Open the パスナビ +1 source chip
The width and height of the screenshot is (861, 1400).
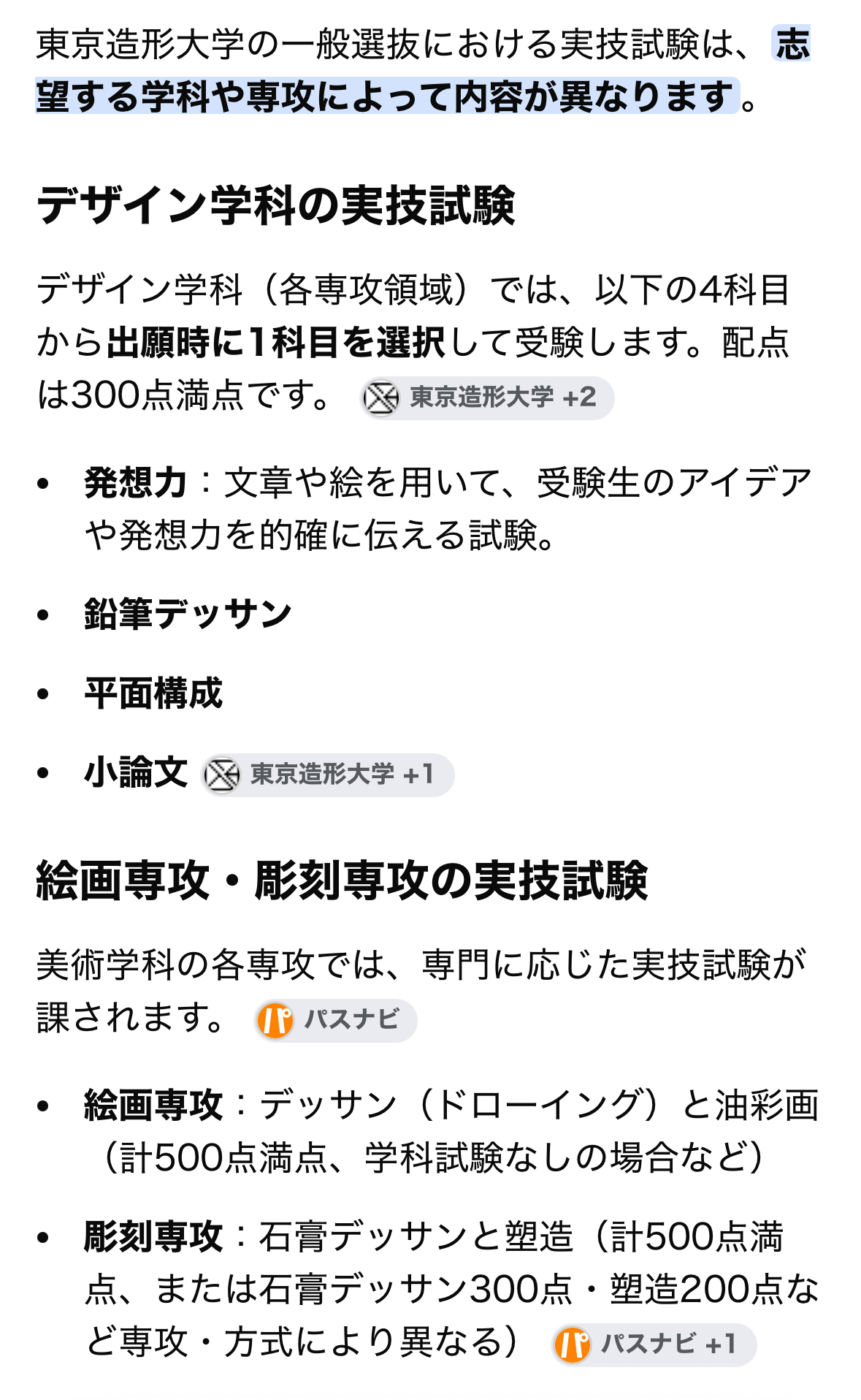(x=654, y=1344)
